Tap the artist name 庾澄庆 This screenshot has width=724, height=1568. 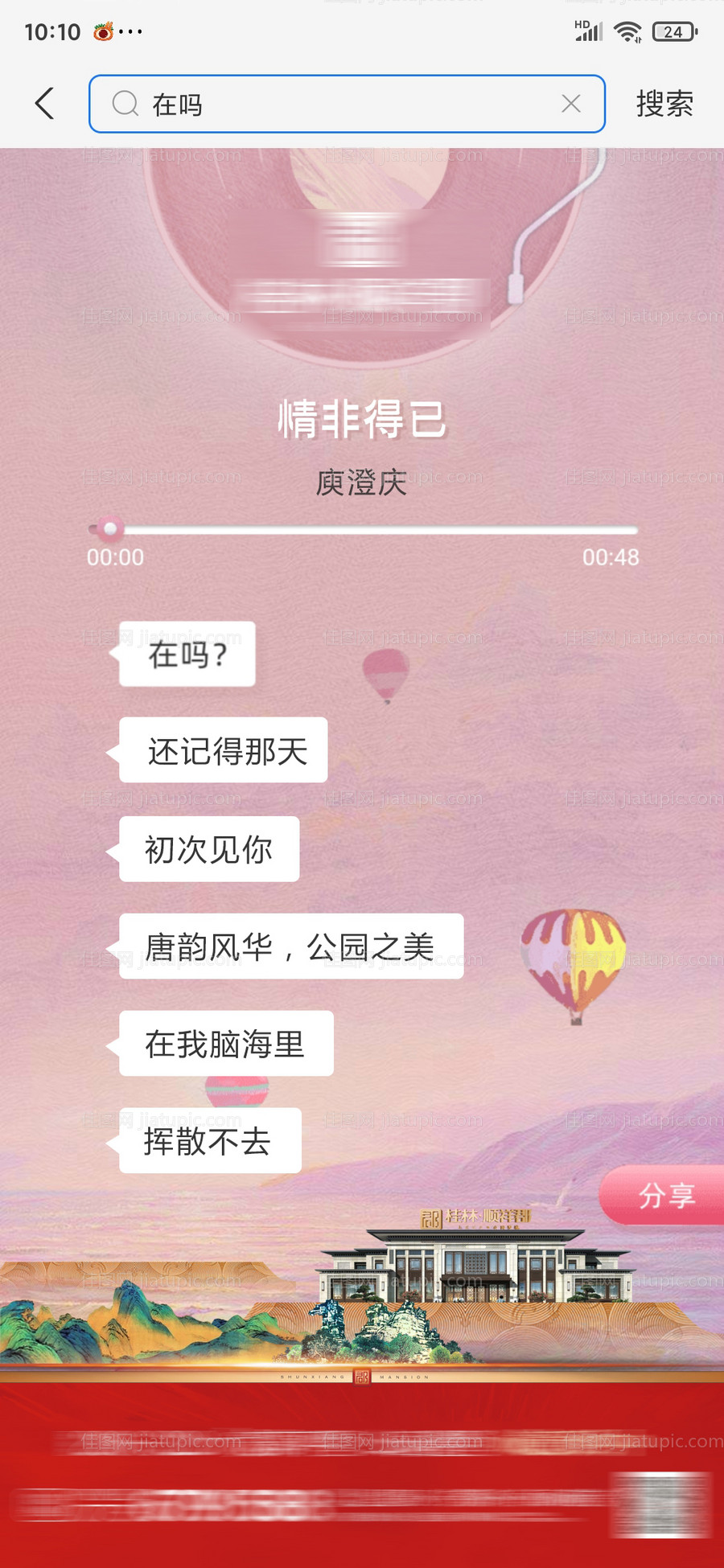tap(362, 485)
